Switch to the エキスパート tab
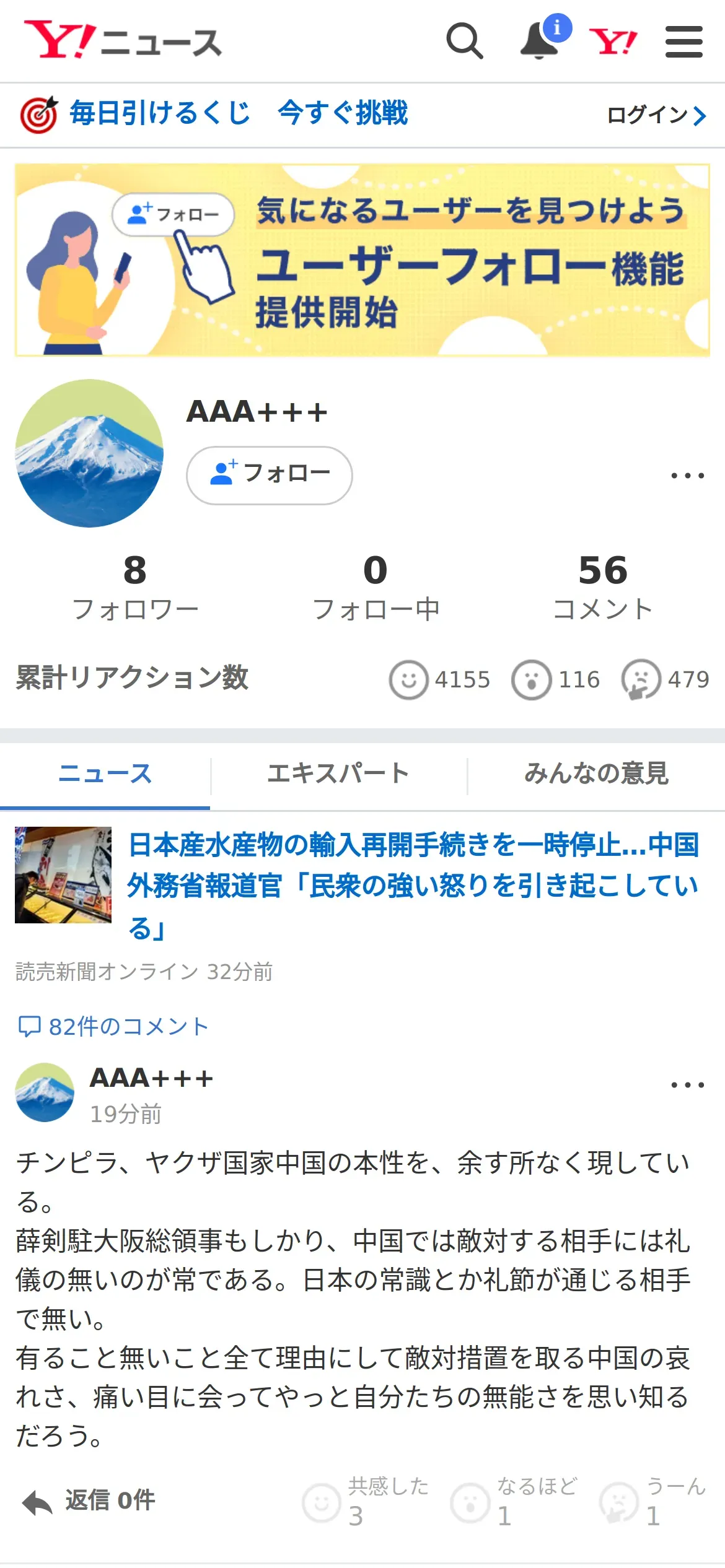Image resolution: width=725 pixels, height=1568 pixels. pos(338,774)
